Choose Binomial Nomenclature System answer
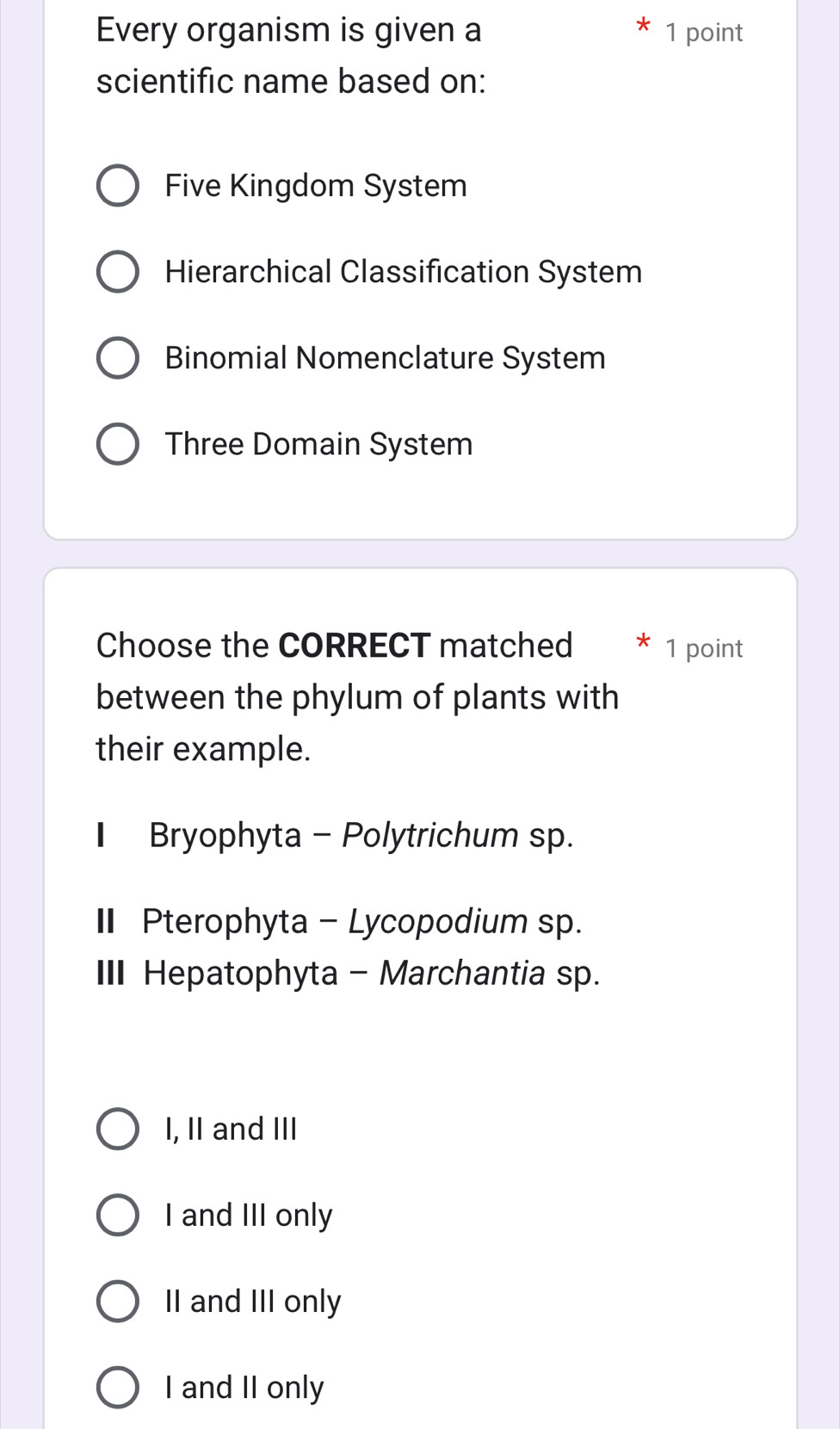 pyautogui.click(x=118, y=358)
